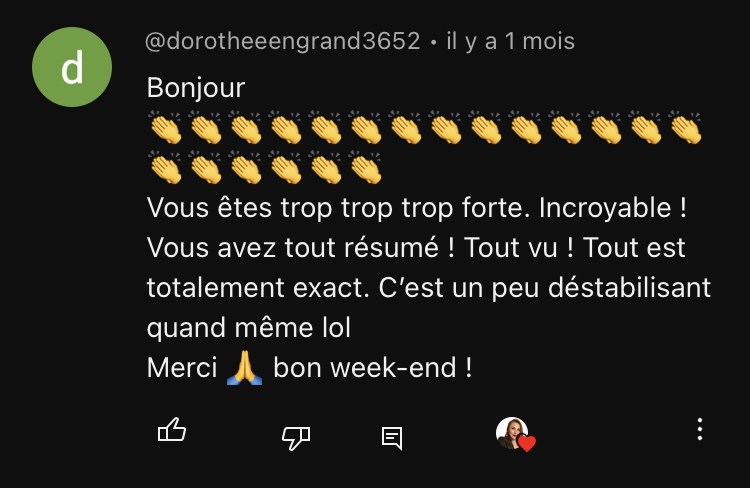Like dorotheeengrand3652's comment
Image resolution: width=750 pixels, height=488 pixels.
pos(172,431)
